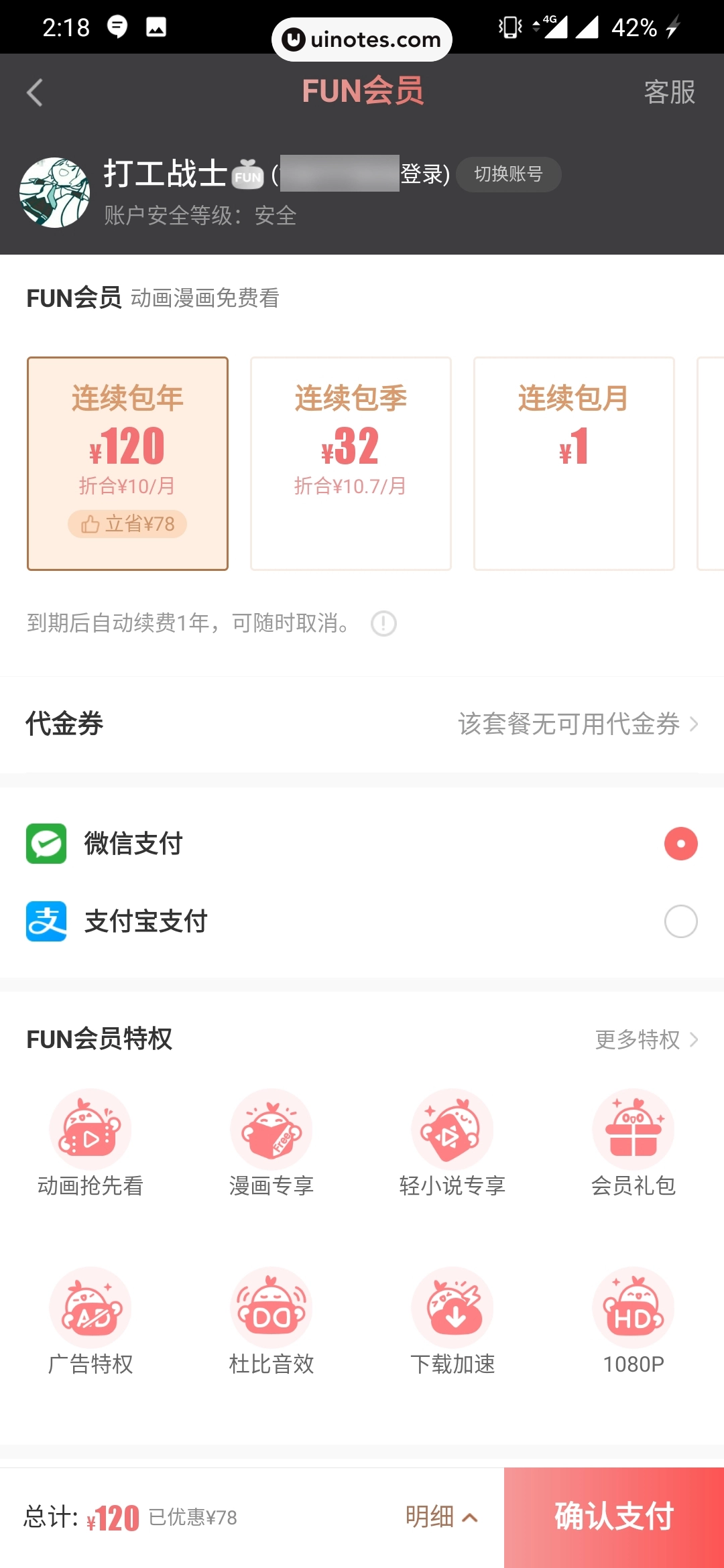
Task: Open 下载加速 privilege
Action: [x=452, y=1321]
